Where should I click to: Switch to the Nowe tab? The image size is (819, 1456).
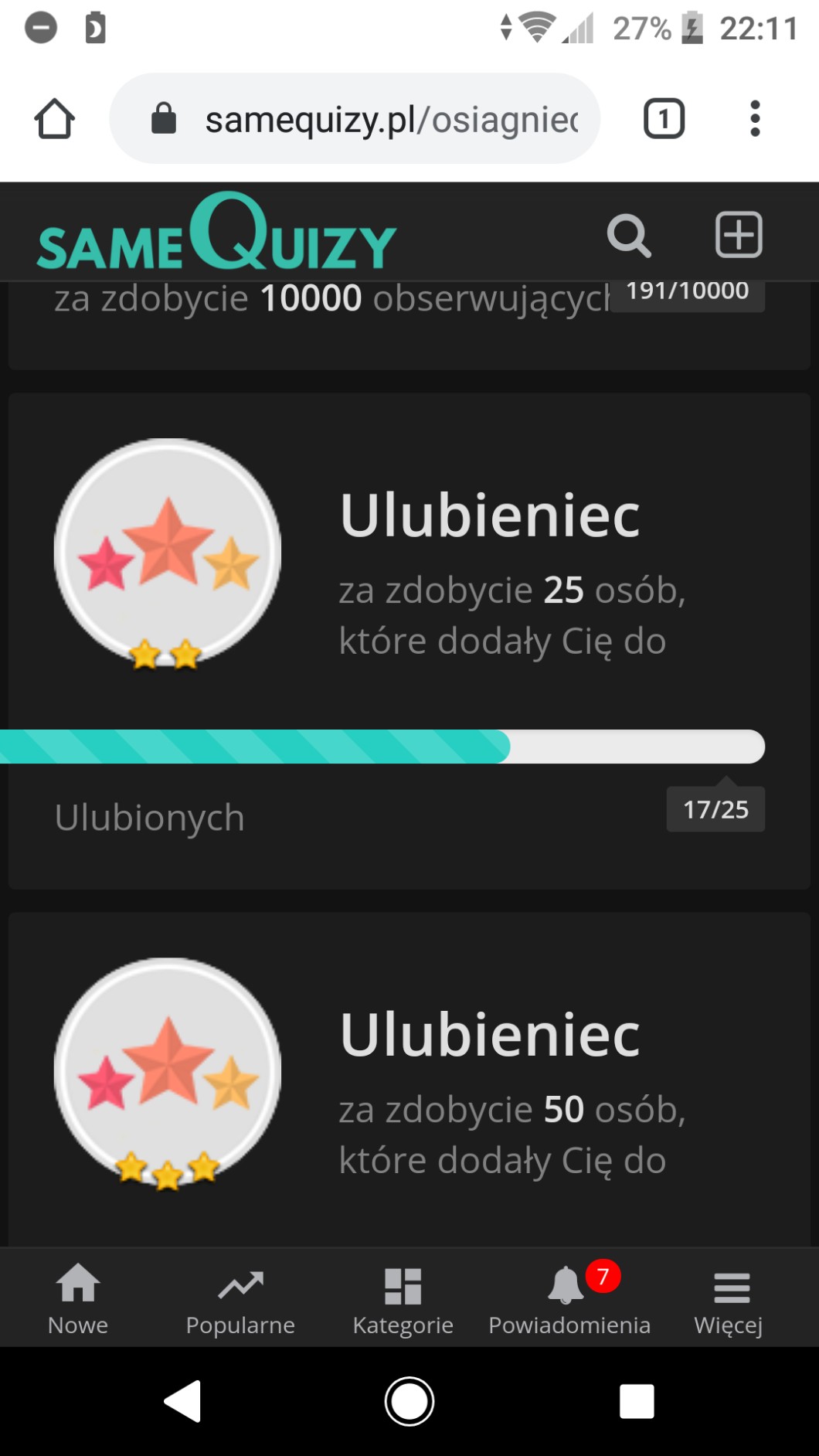(78, 1300)
